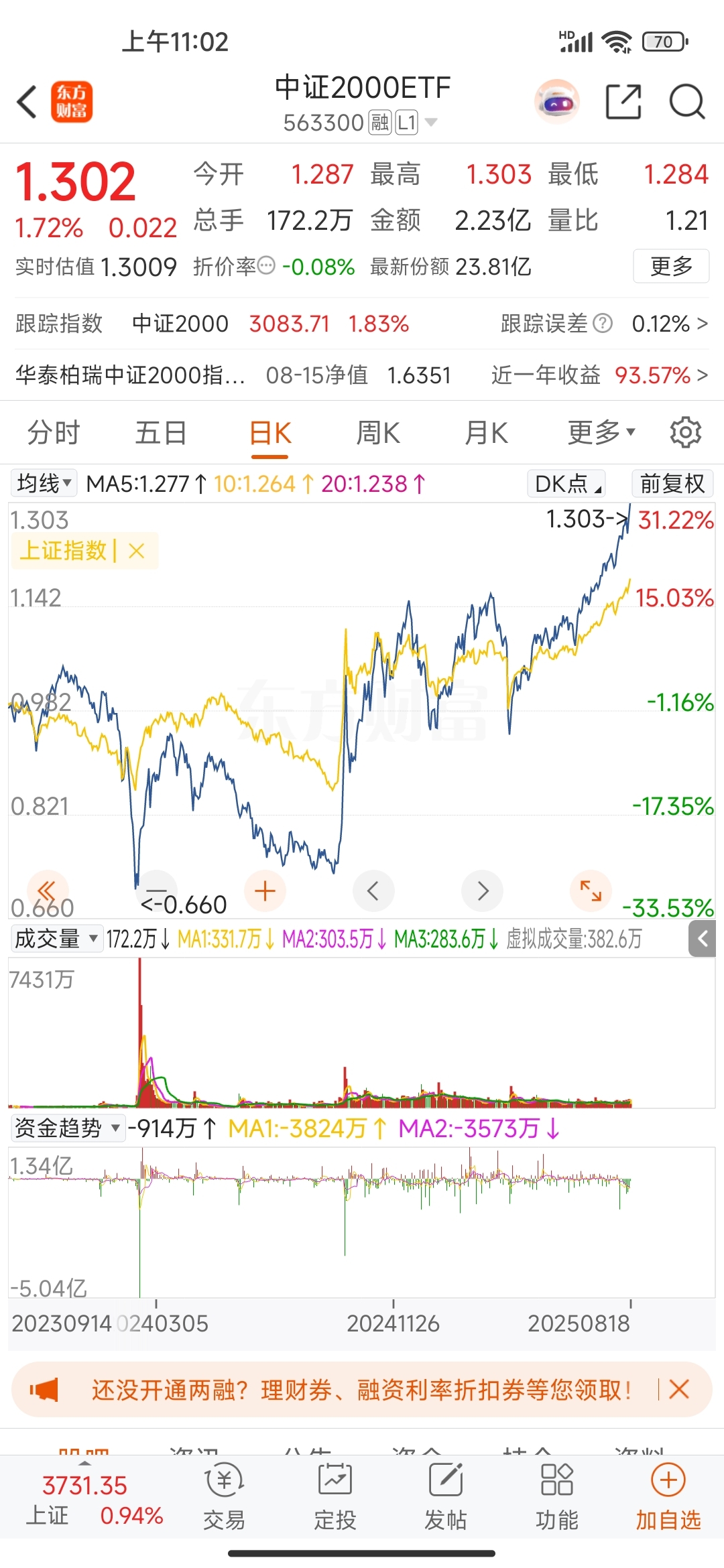This screenshot has height=1568, width=724.
Task: Switch to the 分时 chart tab
Action: coord(54,433)
